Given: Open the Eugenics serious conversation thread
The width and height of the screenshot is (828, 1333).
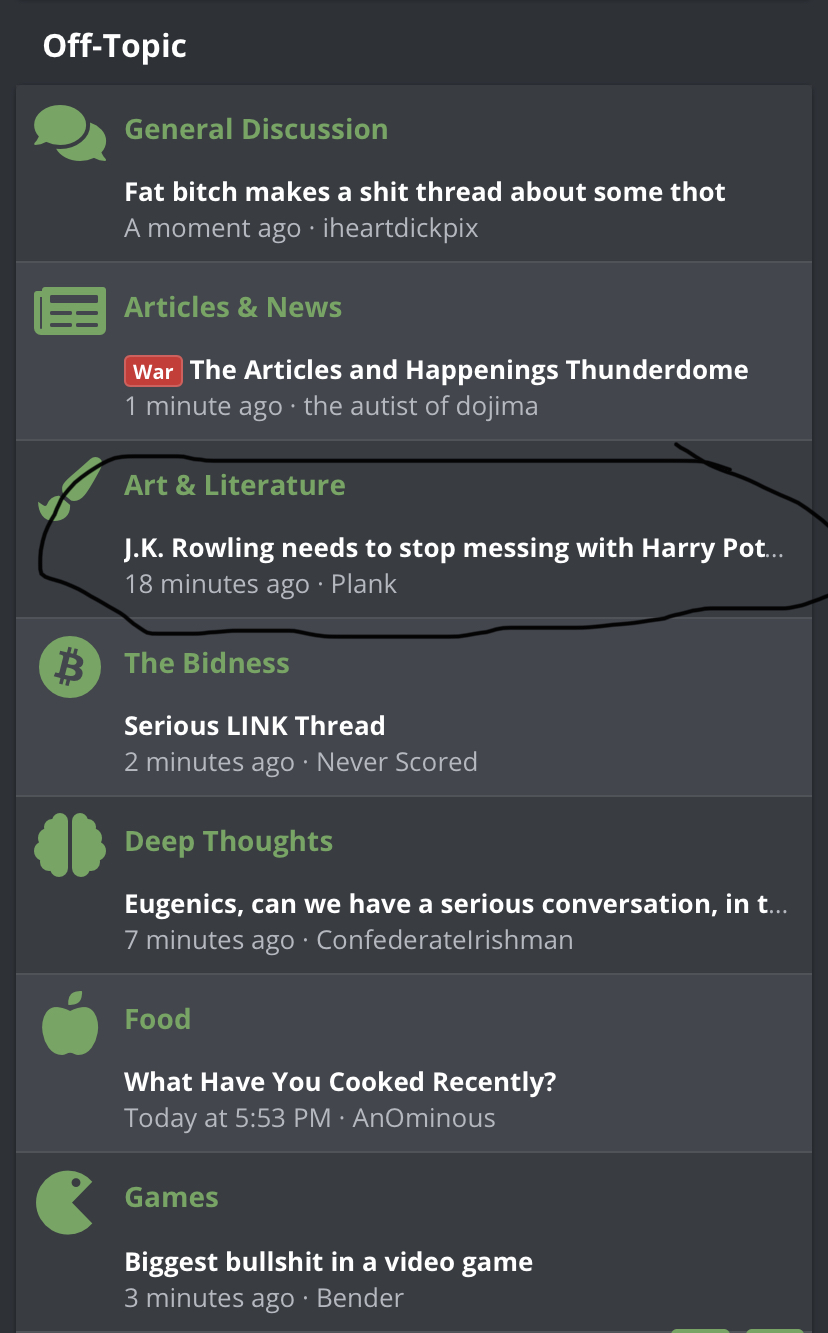Looking at the screenshot, I should point(450,905).
